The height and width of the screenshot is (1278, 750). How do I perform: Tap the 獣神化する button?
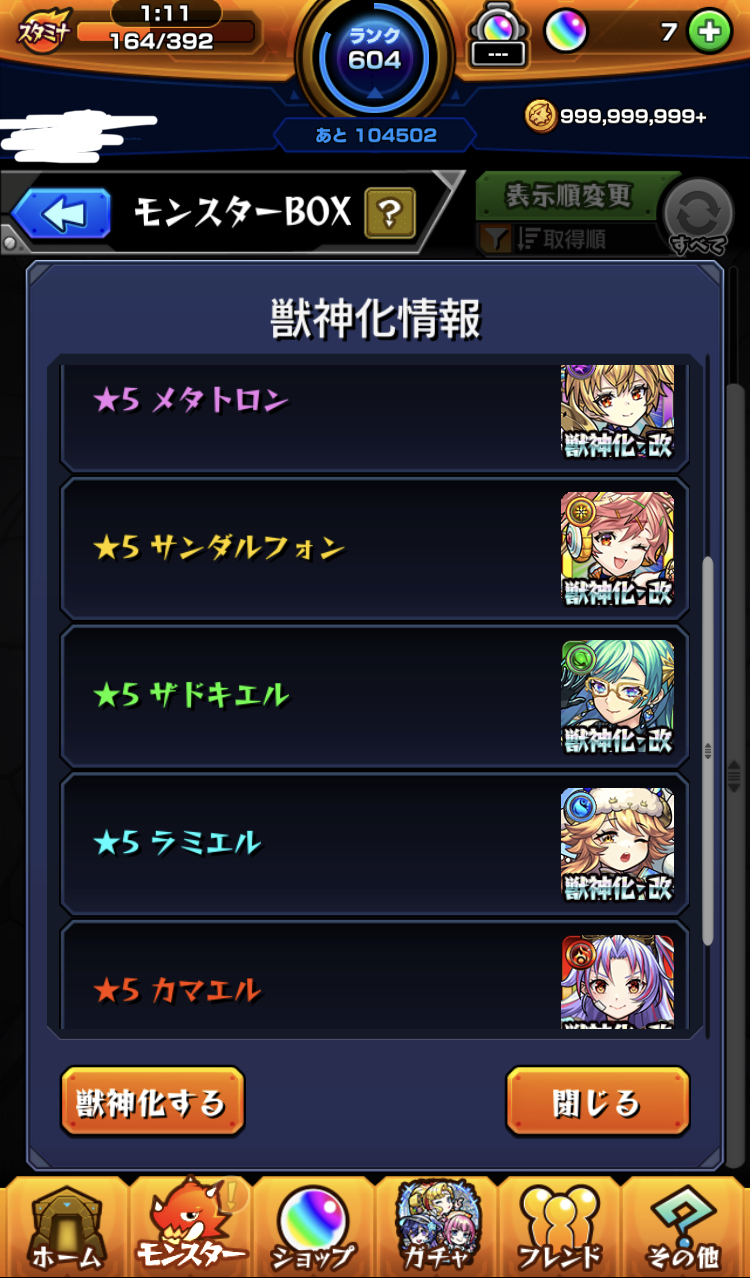click(x=152, y=1102)
